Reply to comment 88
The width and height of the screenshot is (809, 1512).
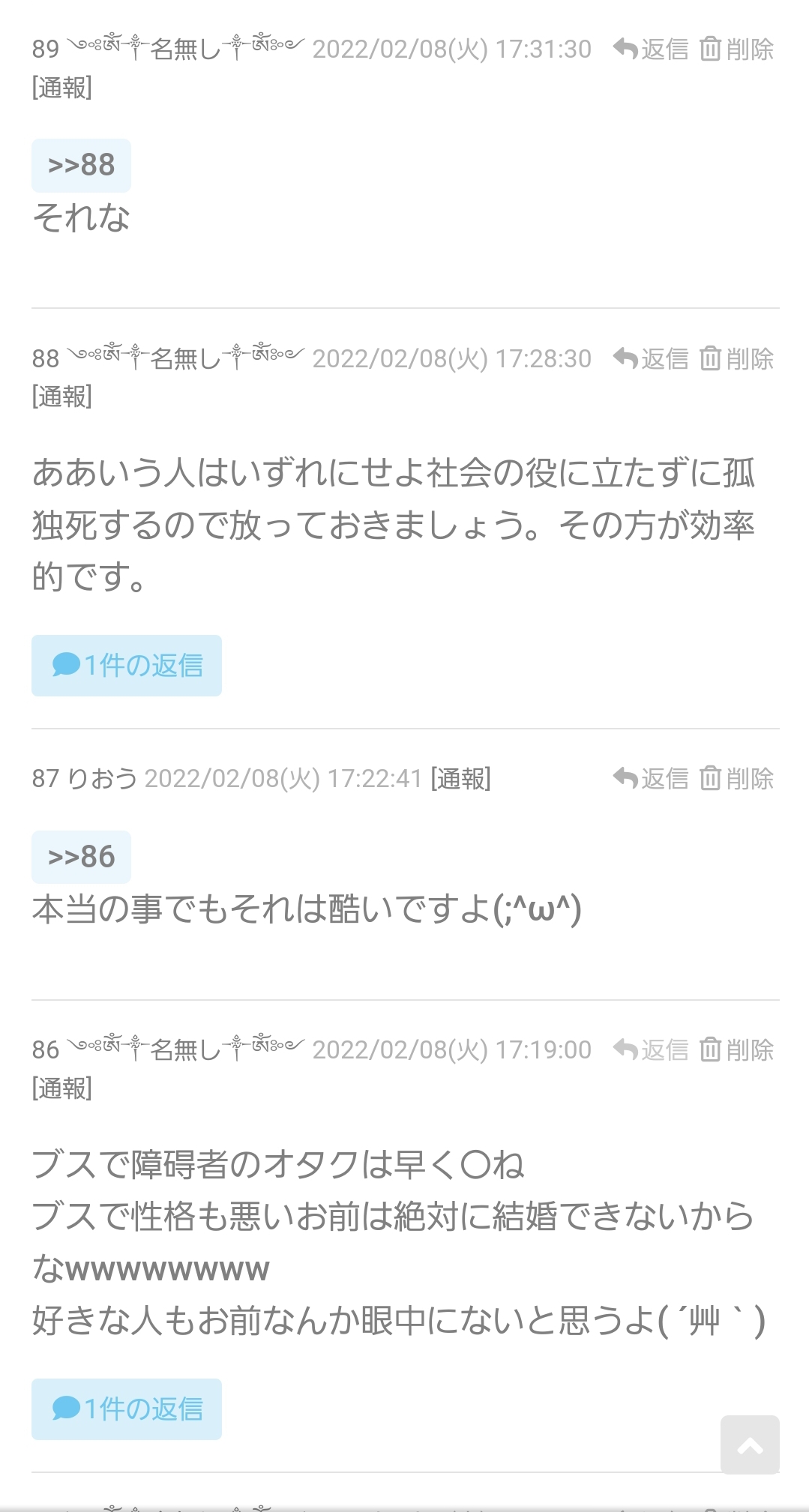click(x=651, y=359)
